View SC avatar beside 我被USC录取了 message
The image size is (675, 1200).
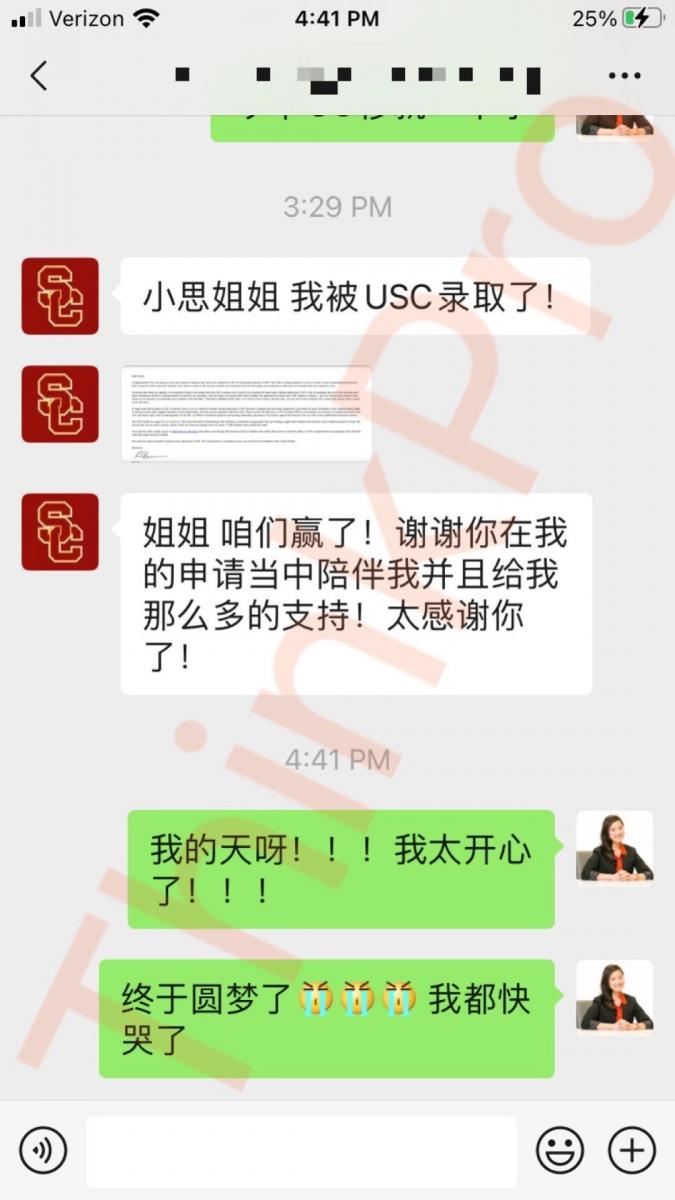coord(60,296)
